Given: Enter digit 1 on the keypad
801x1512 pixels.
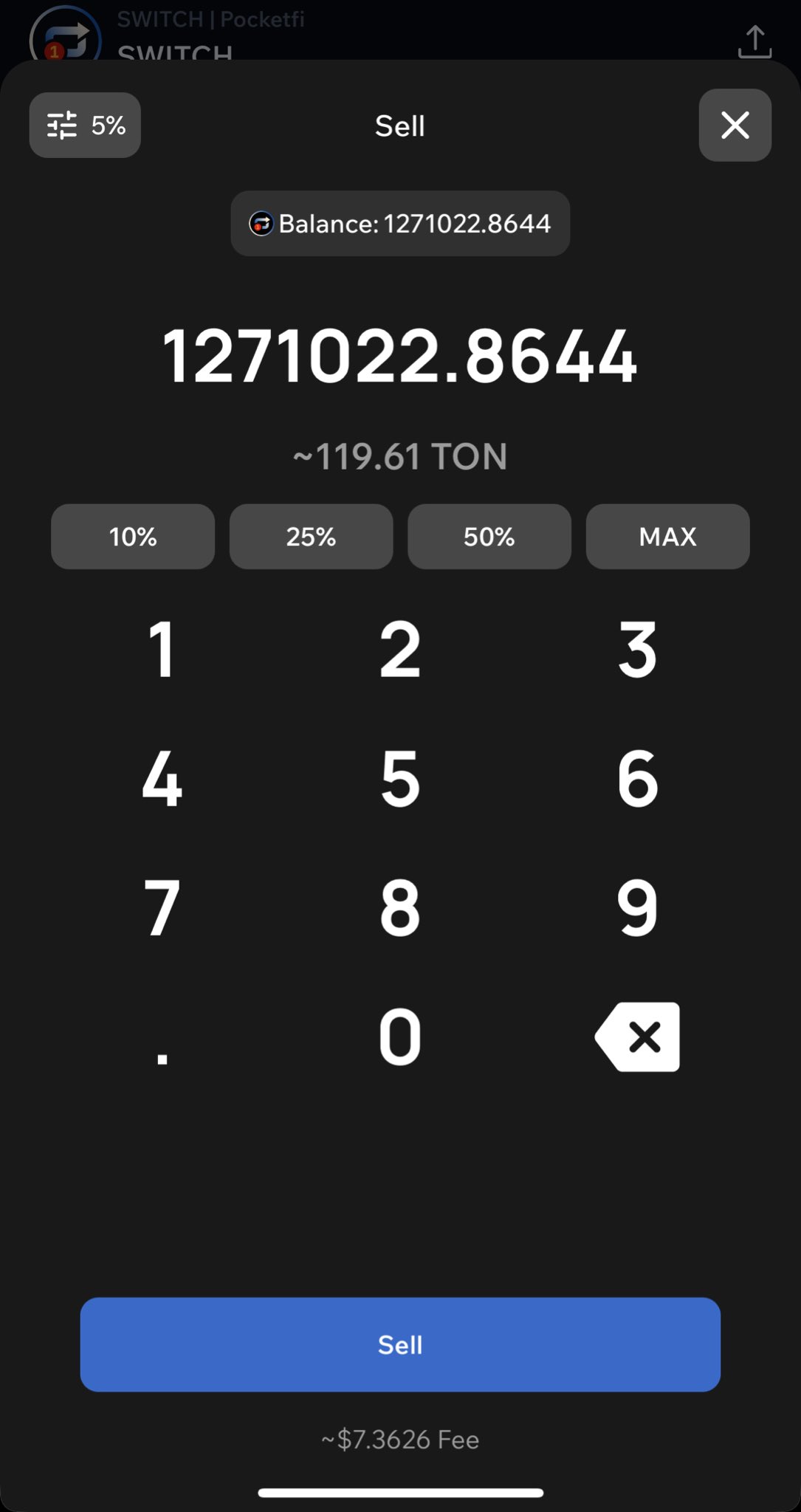Looking at the screenshot, I should click(x=162, y=650).
